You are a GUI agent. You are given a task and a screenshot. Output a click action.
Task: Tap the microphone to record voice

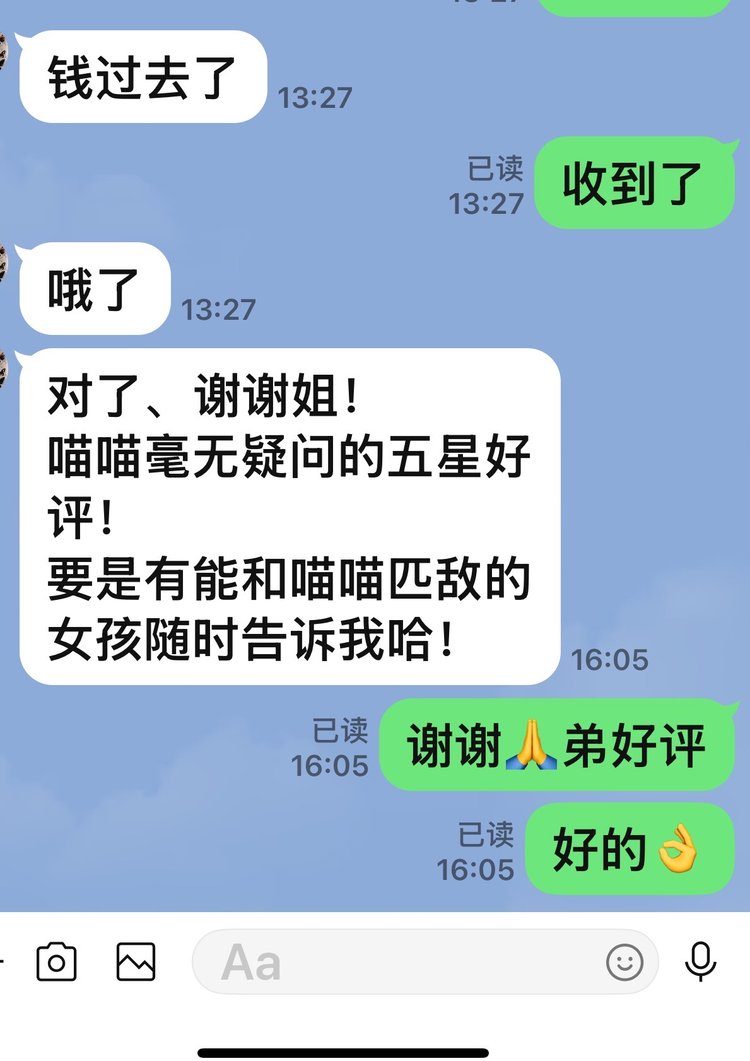(x=700, y=962)
